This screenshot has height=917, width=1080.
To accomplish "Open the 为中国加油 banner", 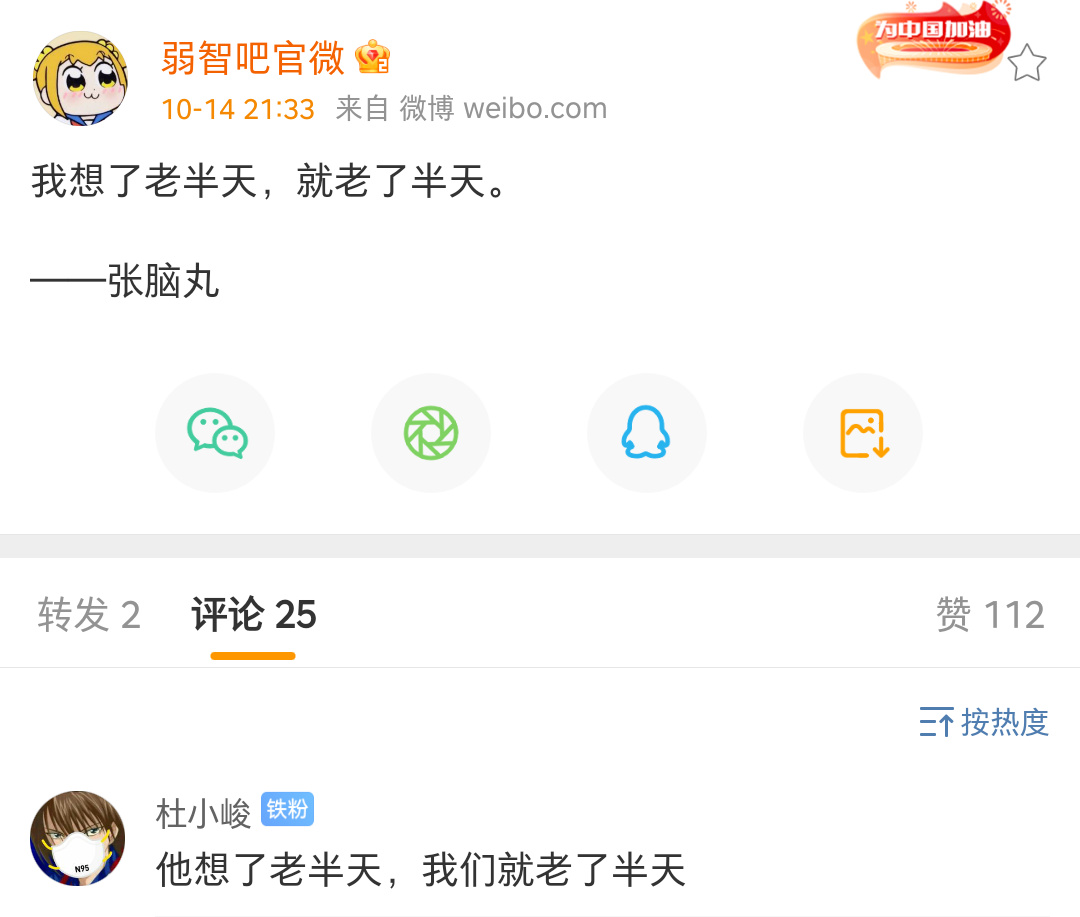I will tap(932, 42).
